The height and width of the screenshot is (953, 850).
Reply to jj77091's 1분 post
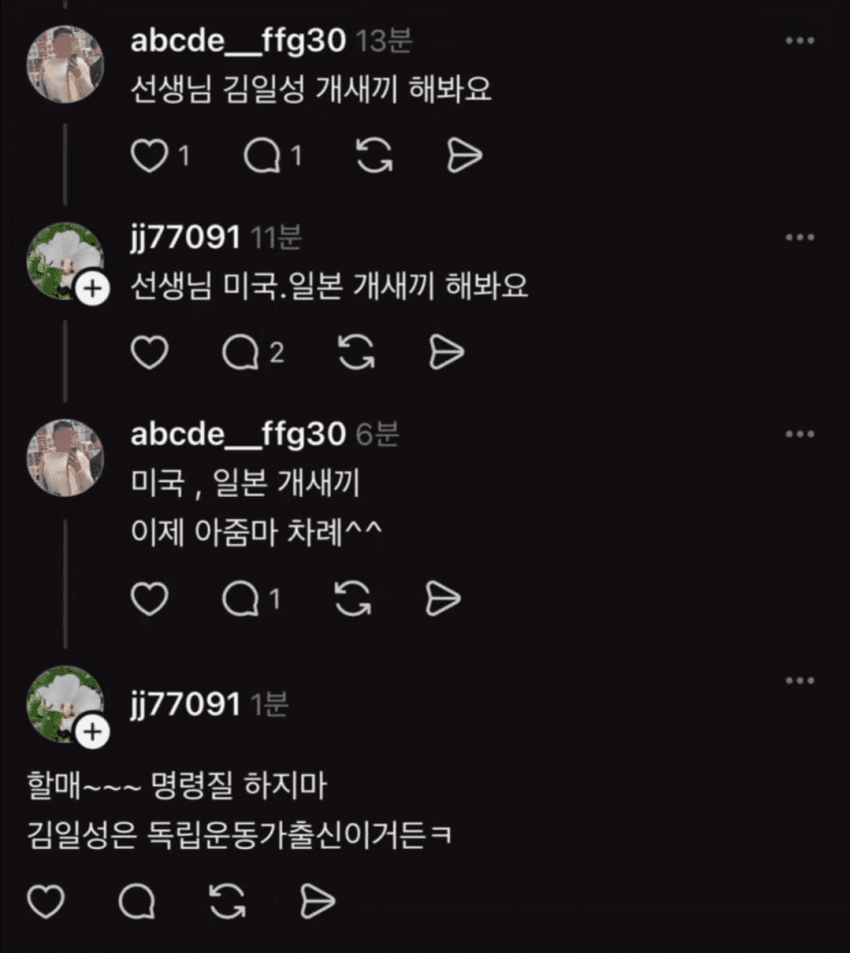click(137, 902)
